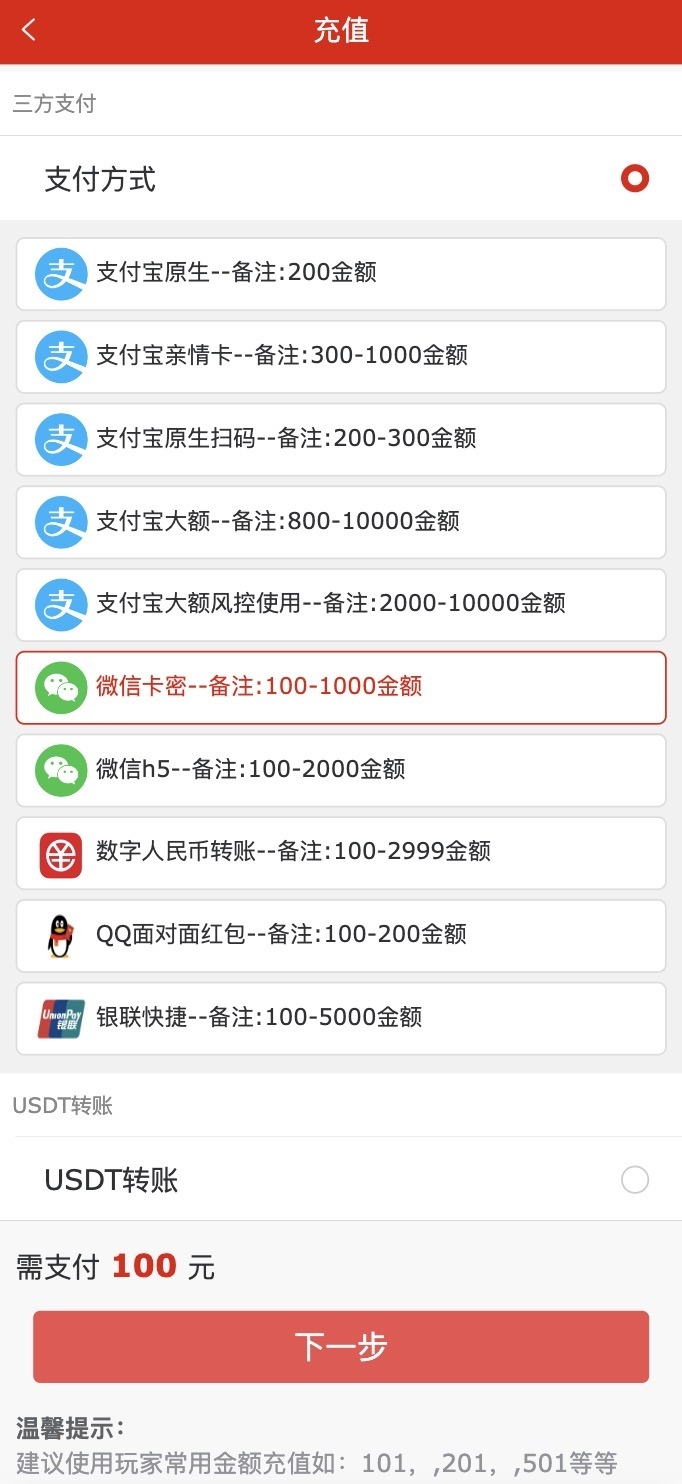
Task: Select the 支付宝亲情卡 payment option
Action: [x=340, y=356]
